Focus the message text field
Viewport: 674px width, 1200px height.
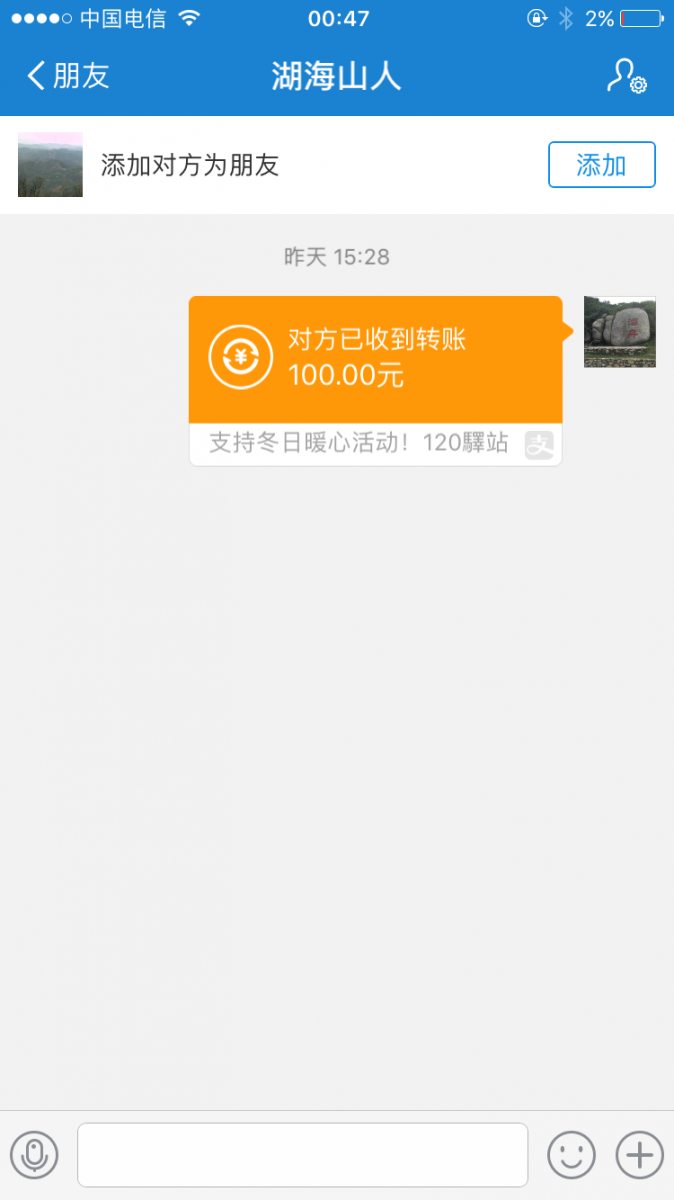click(302, 1155)
